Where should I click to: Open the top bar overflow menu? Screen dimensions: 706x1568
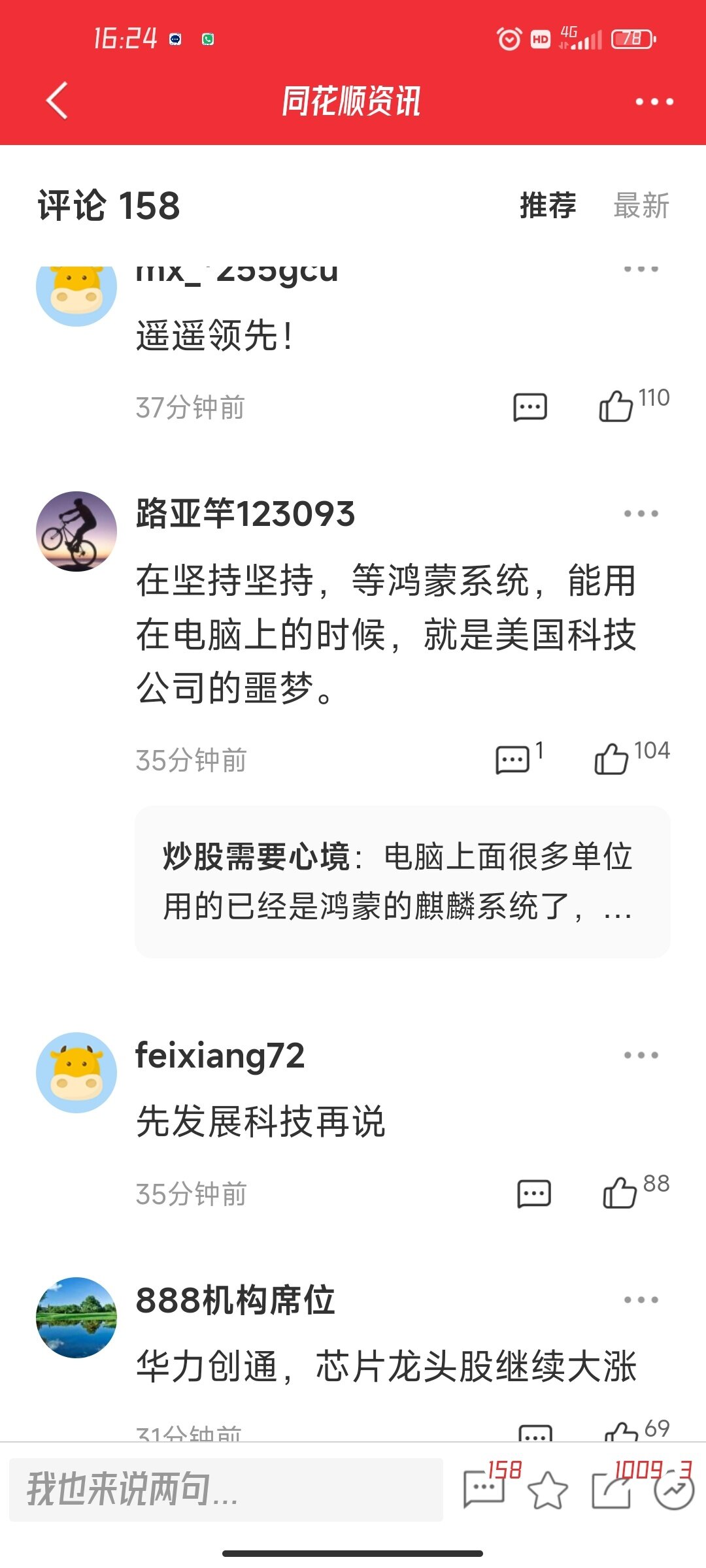click(x=654, y=102)
